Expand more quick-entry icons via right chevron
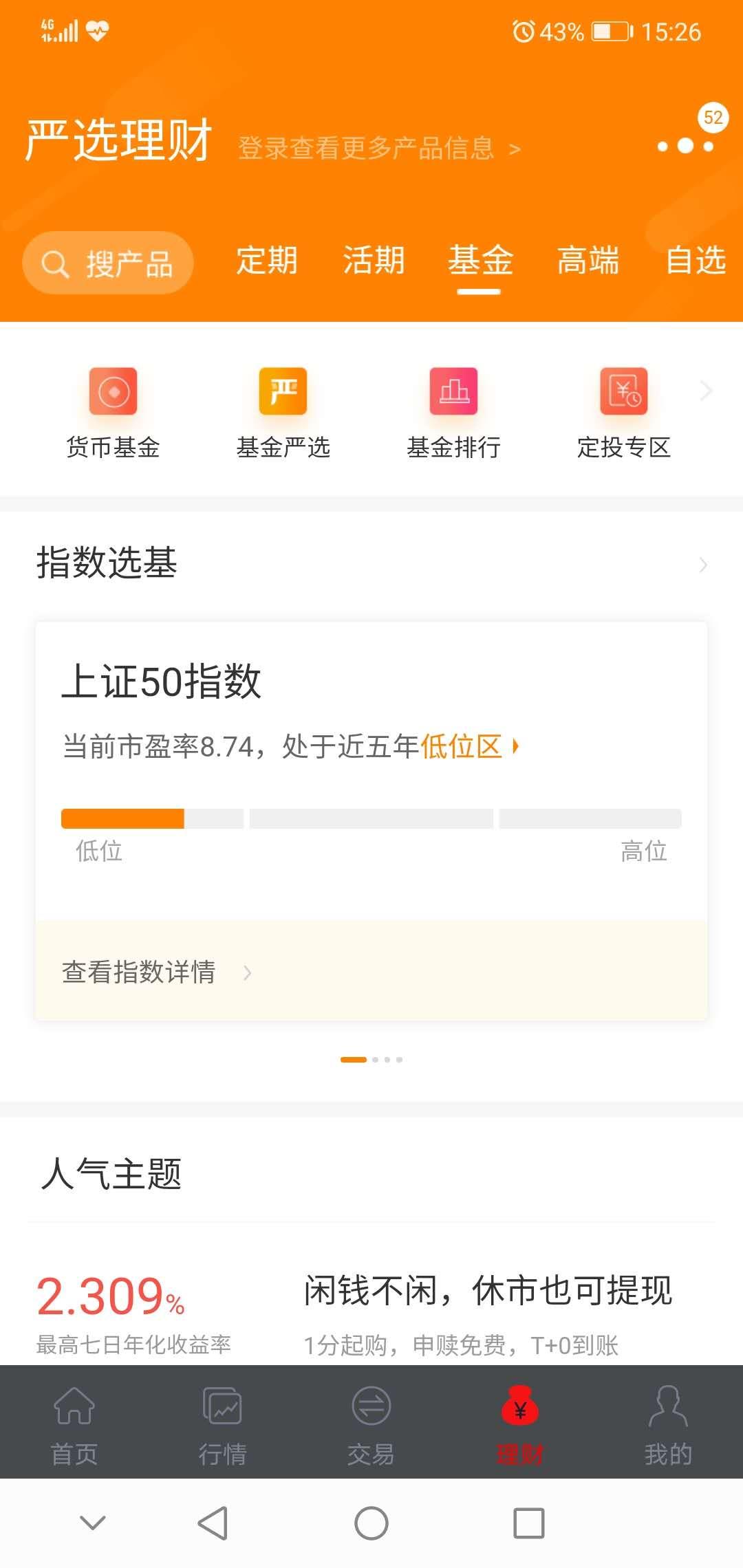The image size is (743, 1568). (x=704, y=391)
